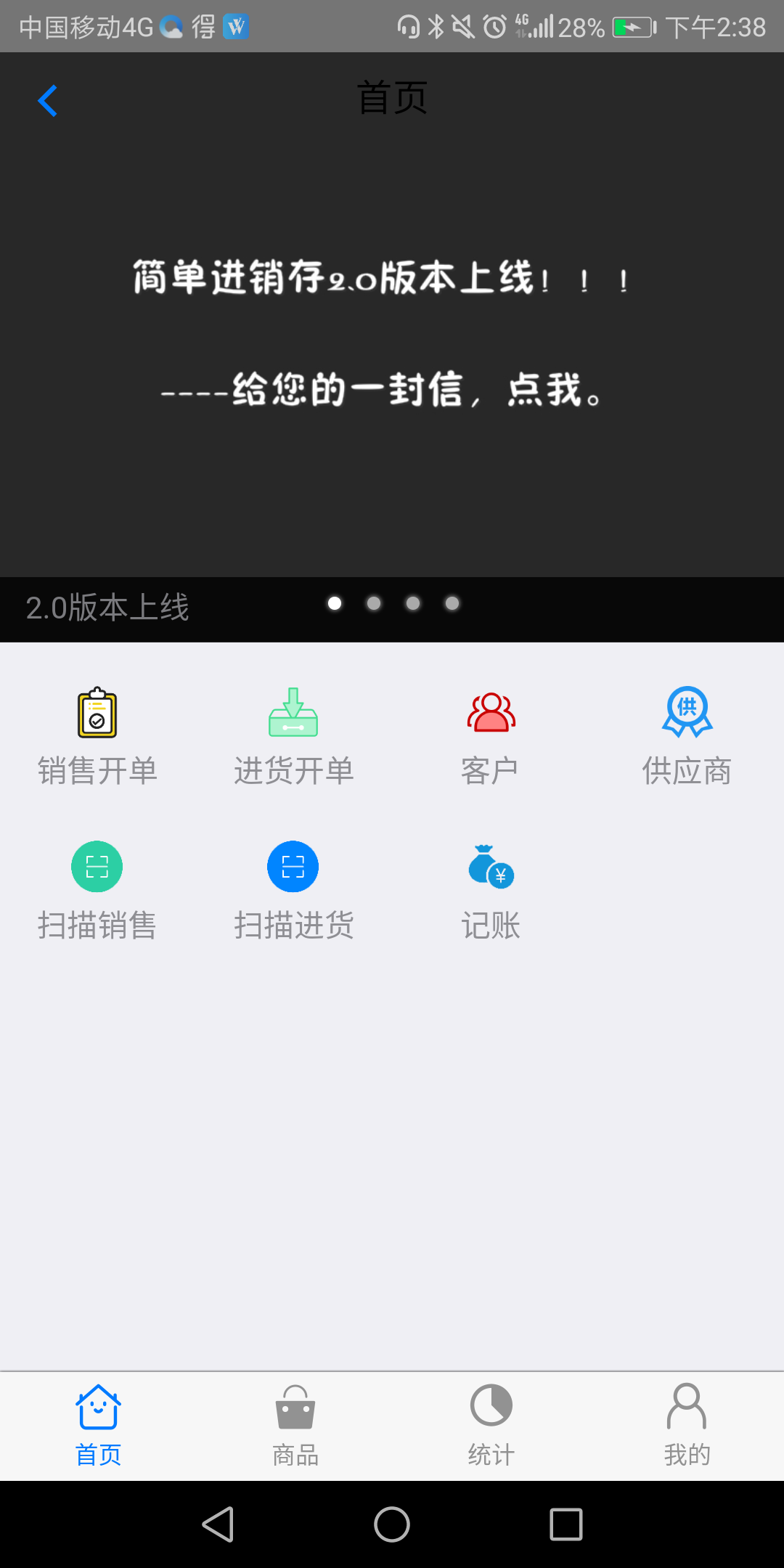Switch to the 商品 tab
784x1568 pixels.
pyautogui.click(x=295, y=1426)
